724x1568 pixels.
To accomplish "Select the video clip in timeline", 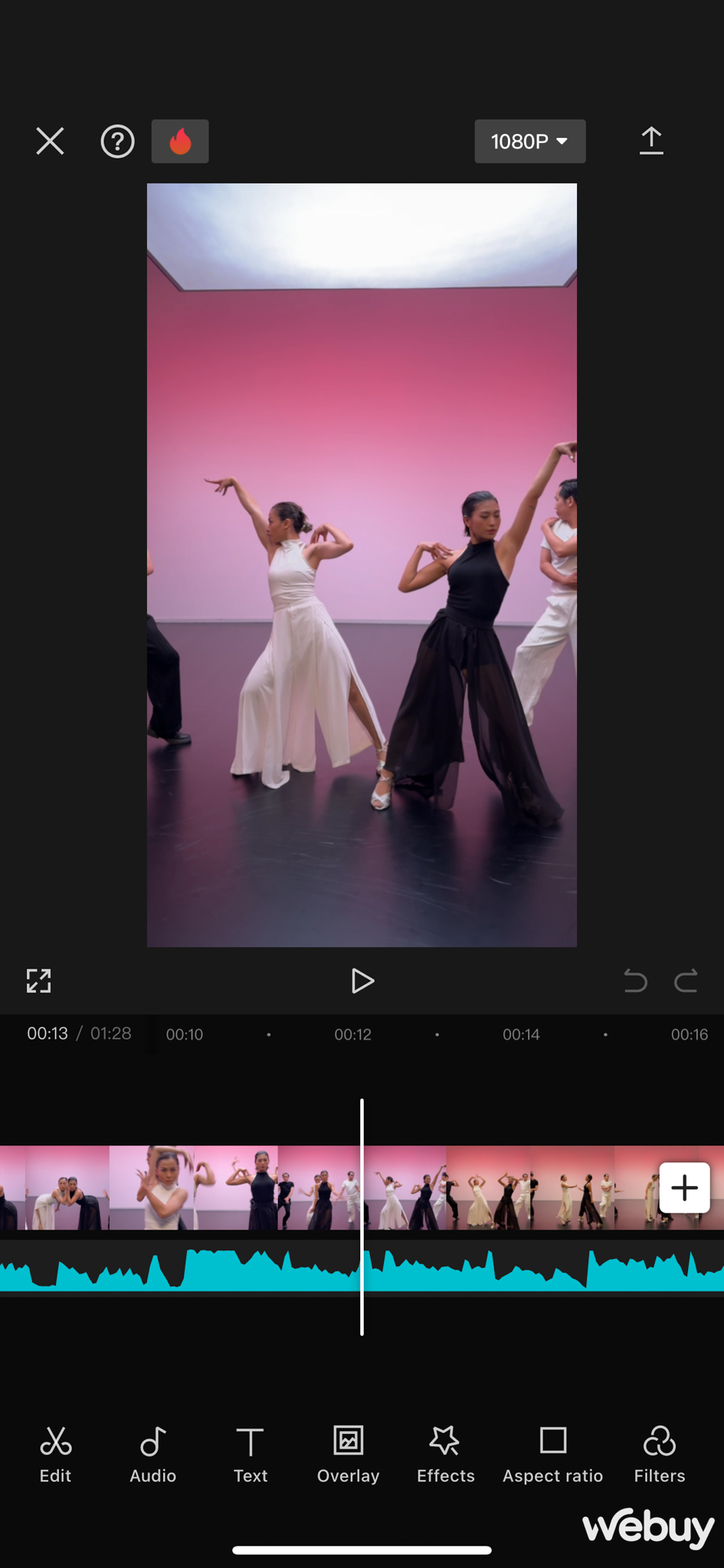I will click(x=230, y=1187).
